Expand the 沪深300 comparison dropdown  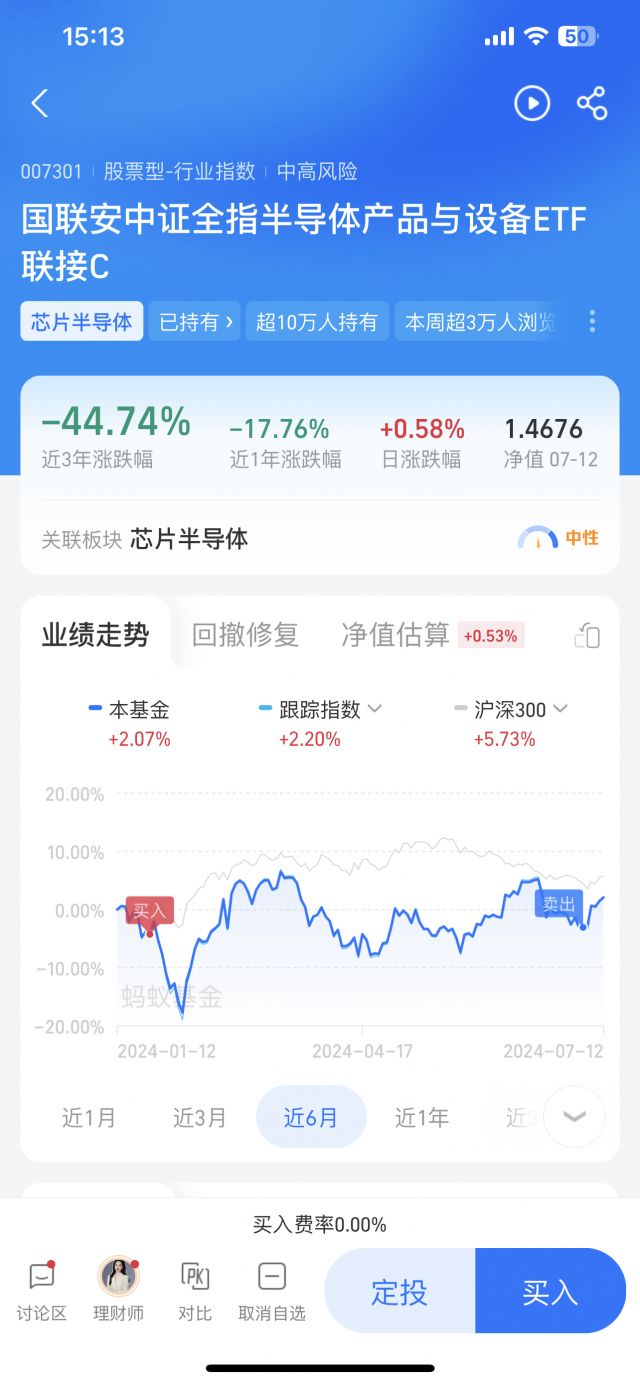coord(560,709)
